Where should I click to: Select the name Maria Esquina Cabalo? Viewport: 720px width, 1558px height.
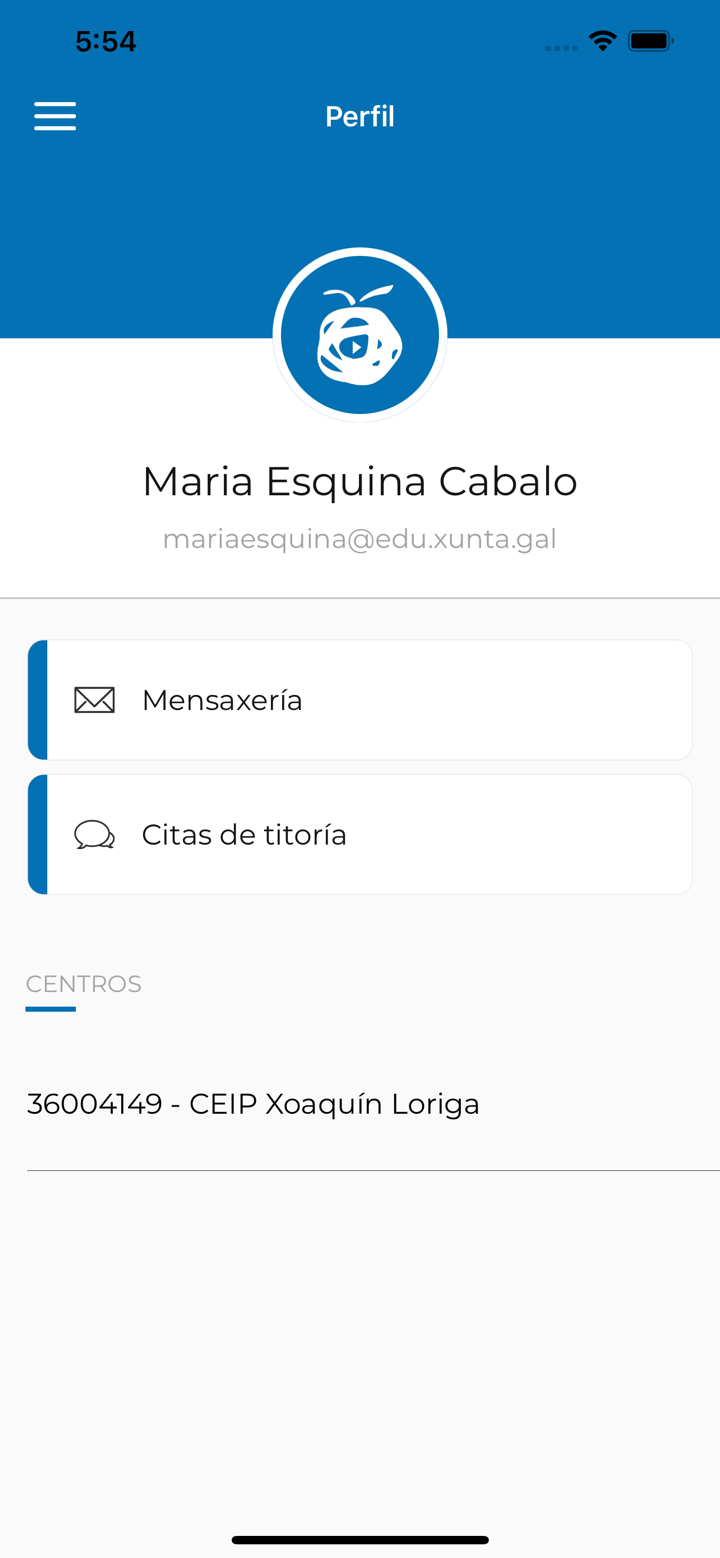pos(360,481)
